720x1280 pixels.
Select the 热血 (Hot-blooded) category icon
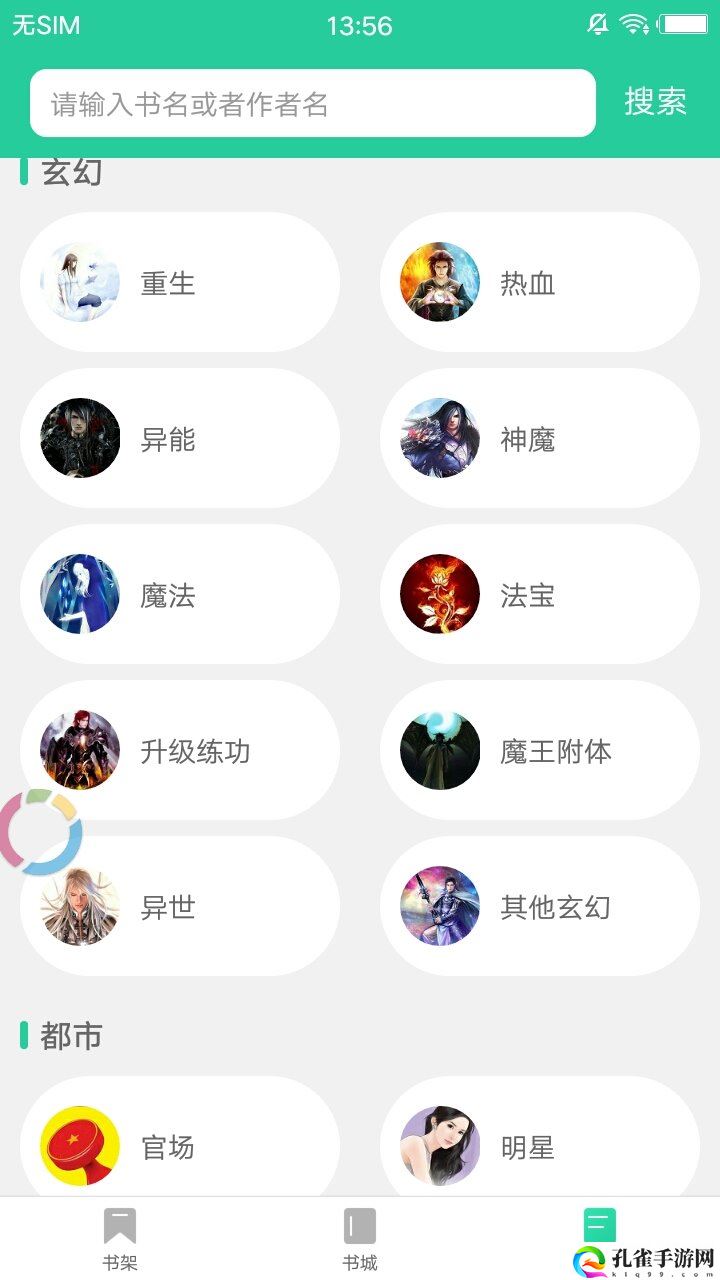pyautogui.click(x=438, y=282)
